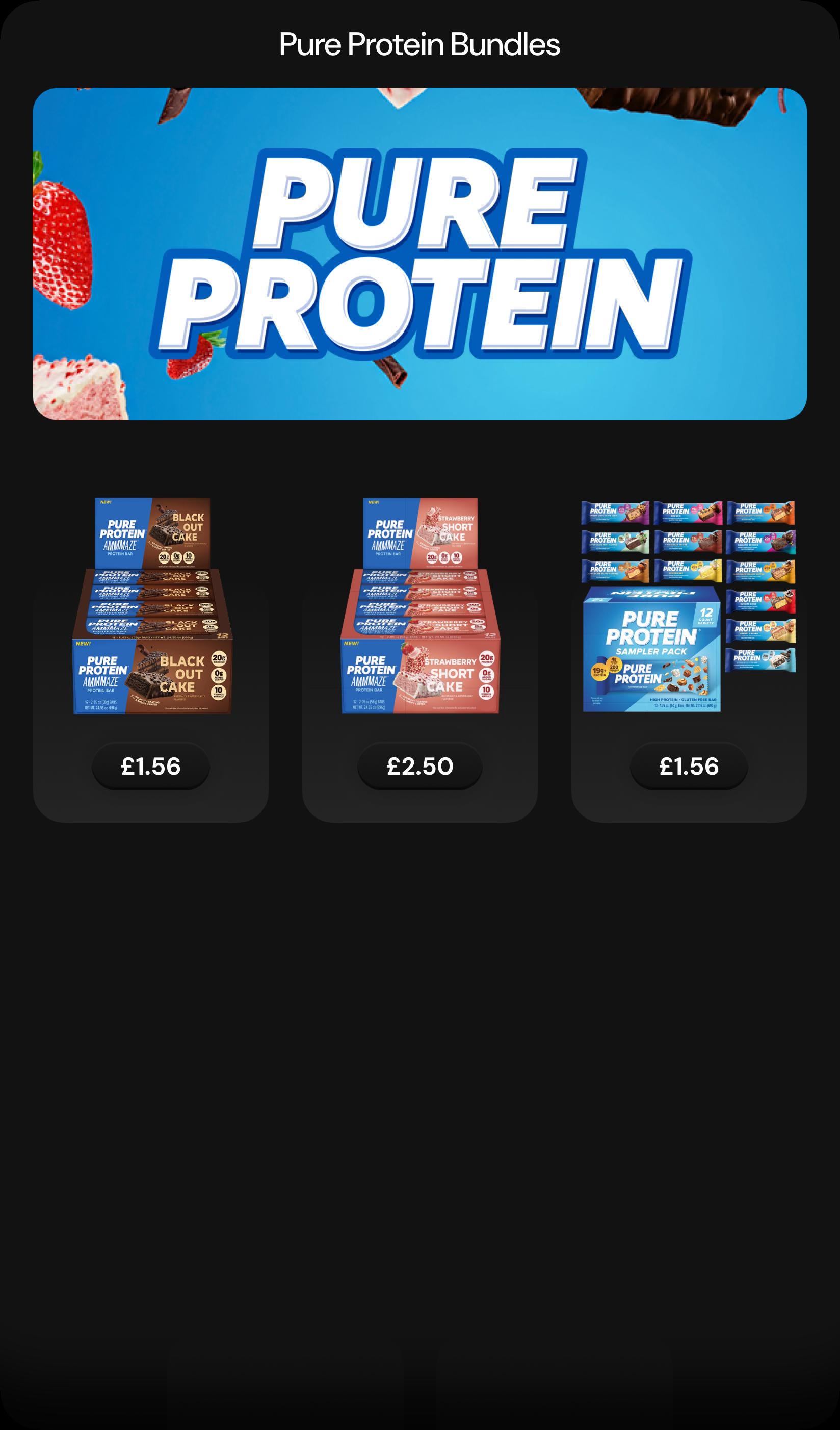This screenshot has width=840, height=1430.
Task: Choose the £1.56 button under Sampler Pack
Action: pos(689,766)
